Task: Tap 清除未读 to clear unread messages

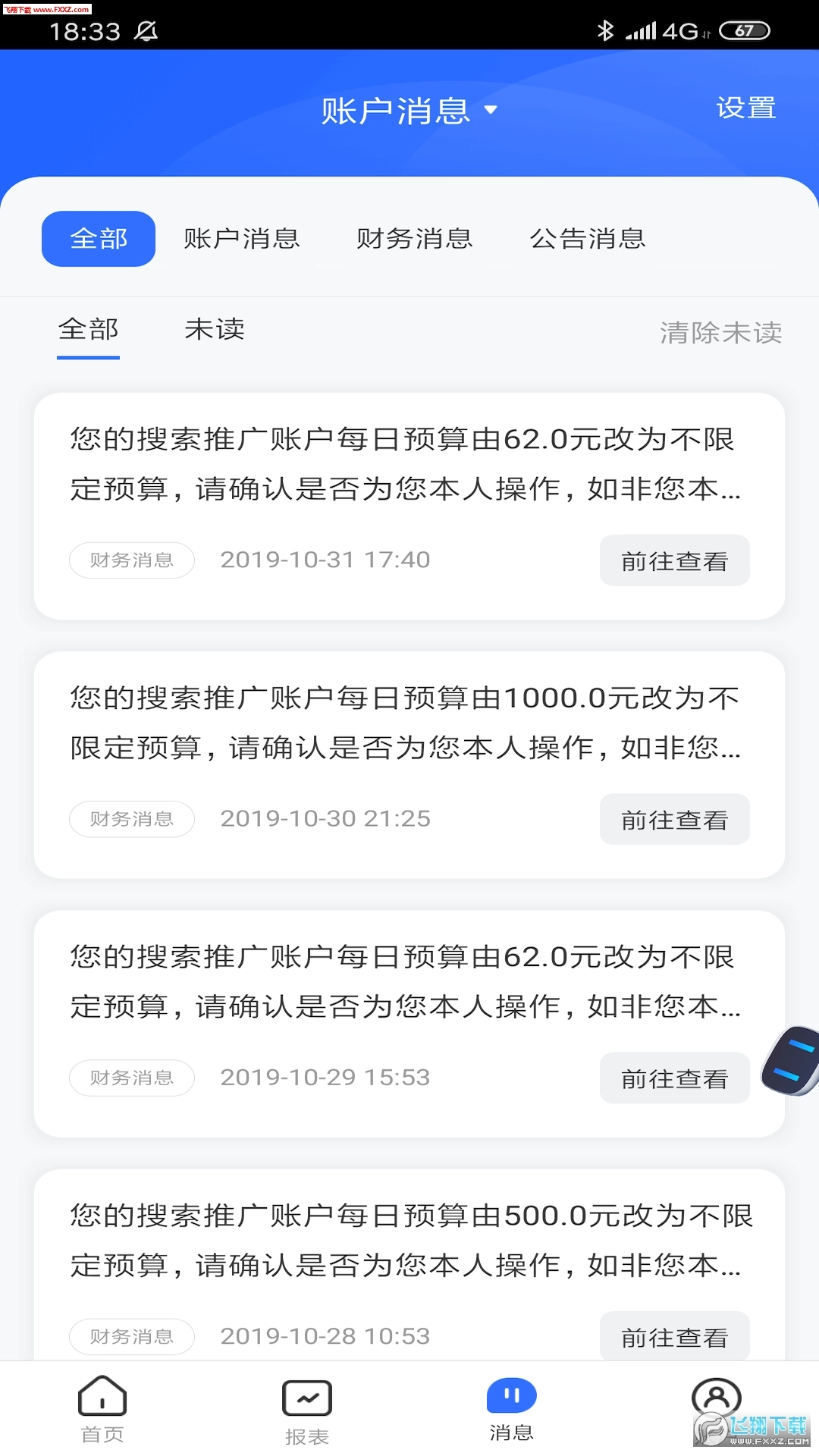Action: click(x=720, y=333)
